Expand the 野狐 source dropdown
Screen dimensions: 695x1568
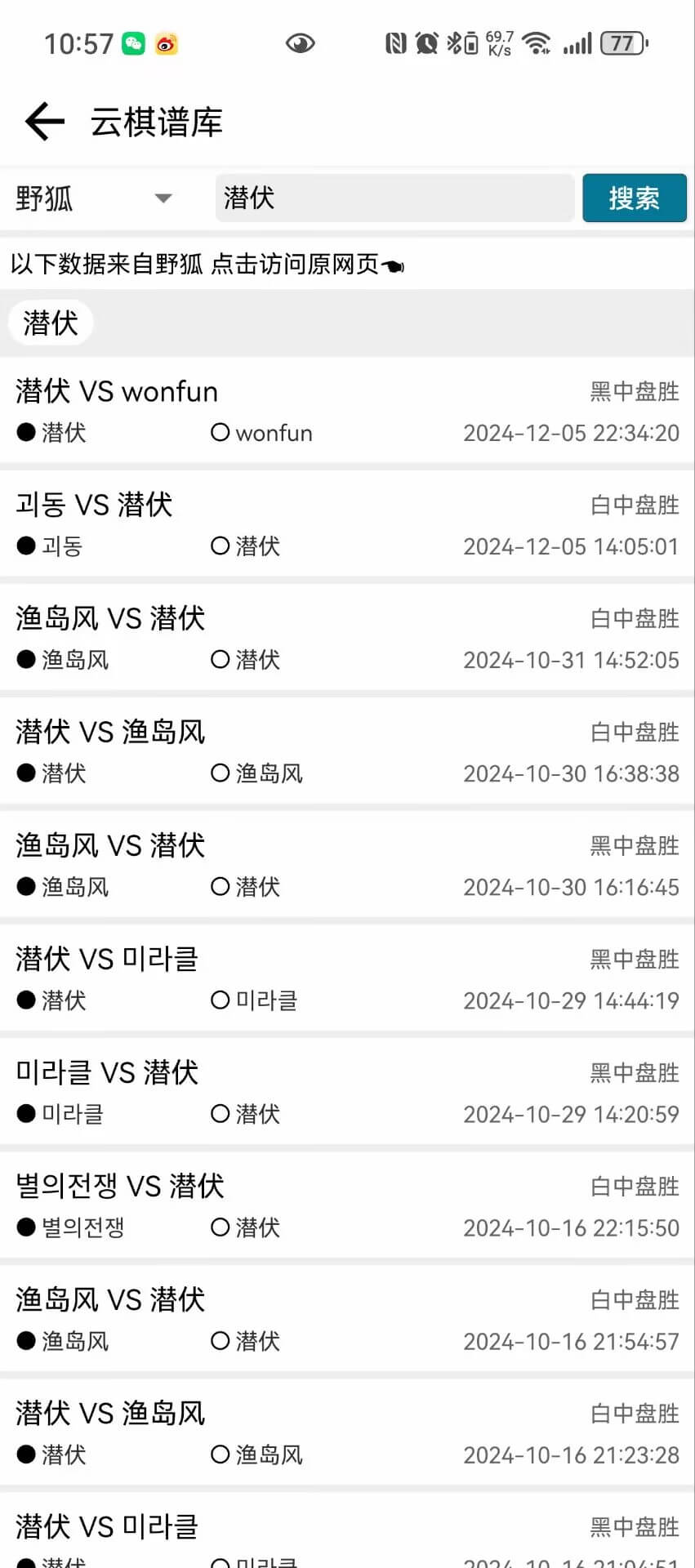tap(94, 198)
